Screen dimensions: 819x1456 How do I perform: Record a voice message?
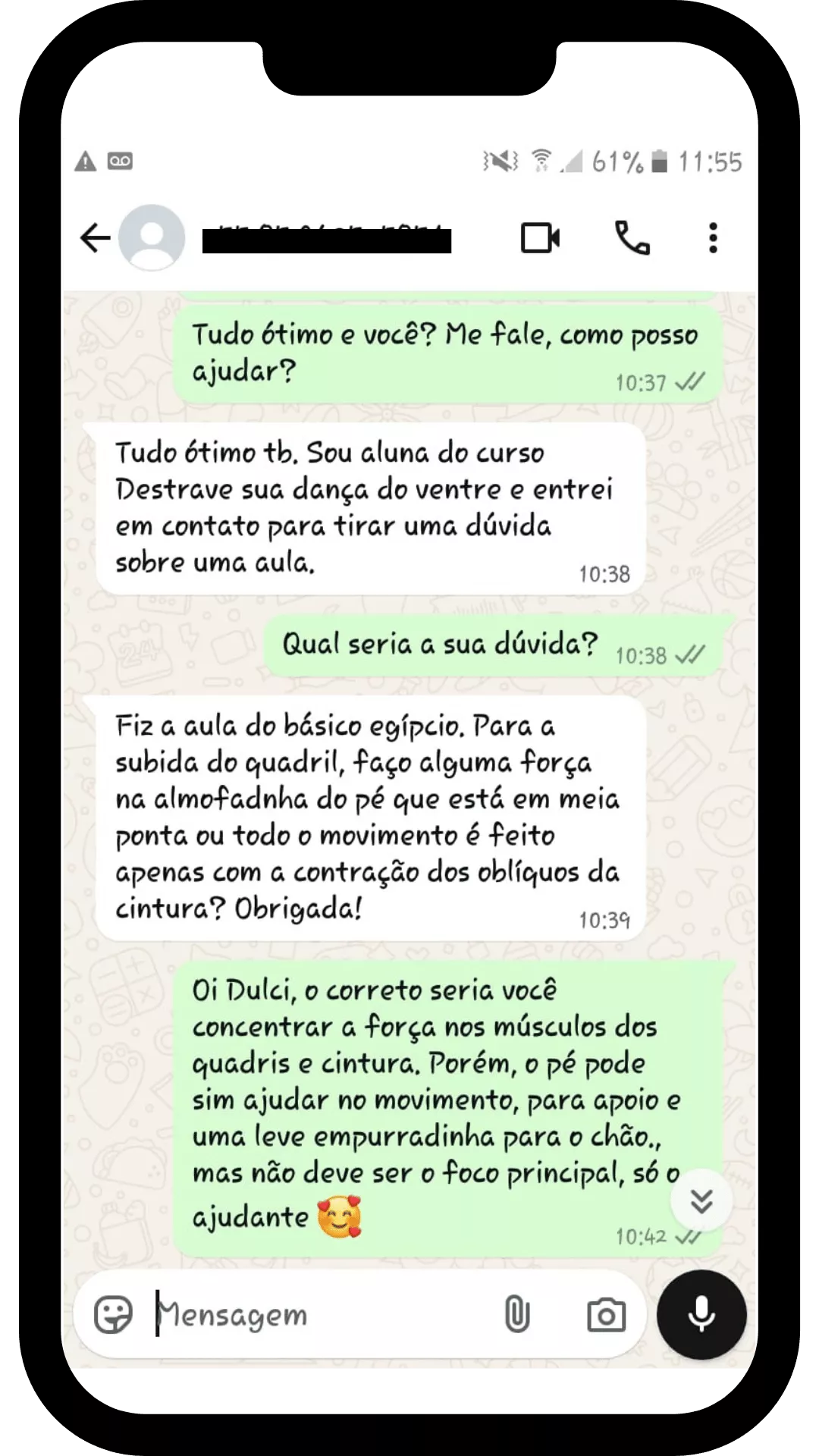(701, 1314)
